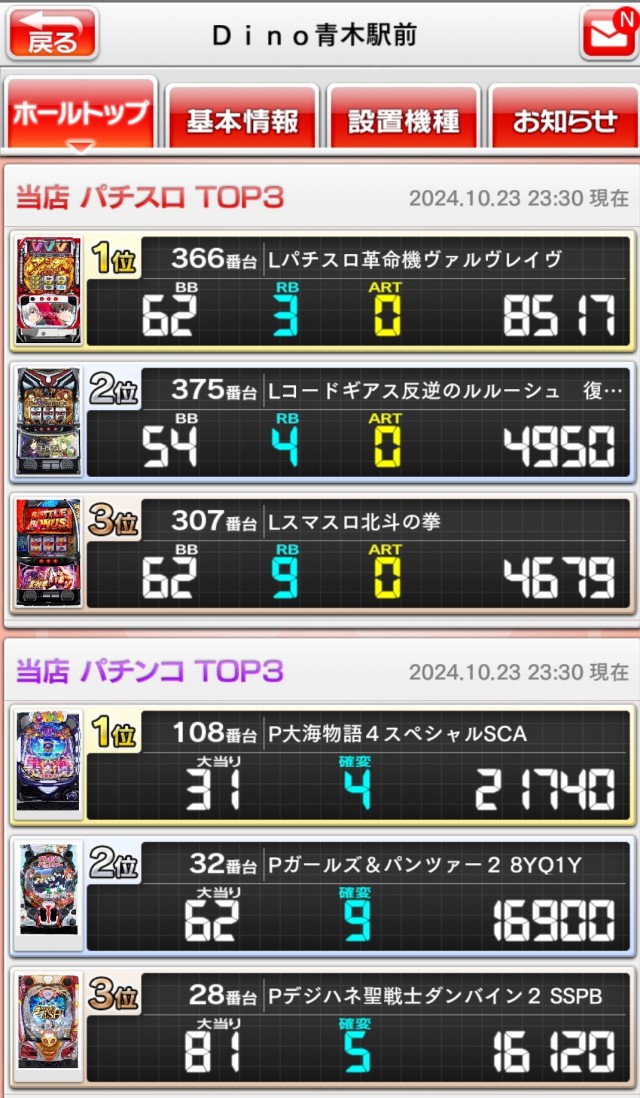Viewport: 640px width, 1098px height.
Task: Switch to the 基本情報 tab
Action: [242, 120]
